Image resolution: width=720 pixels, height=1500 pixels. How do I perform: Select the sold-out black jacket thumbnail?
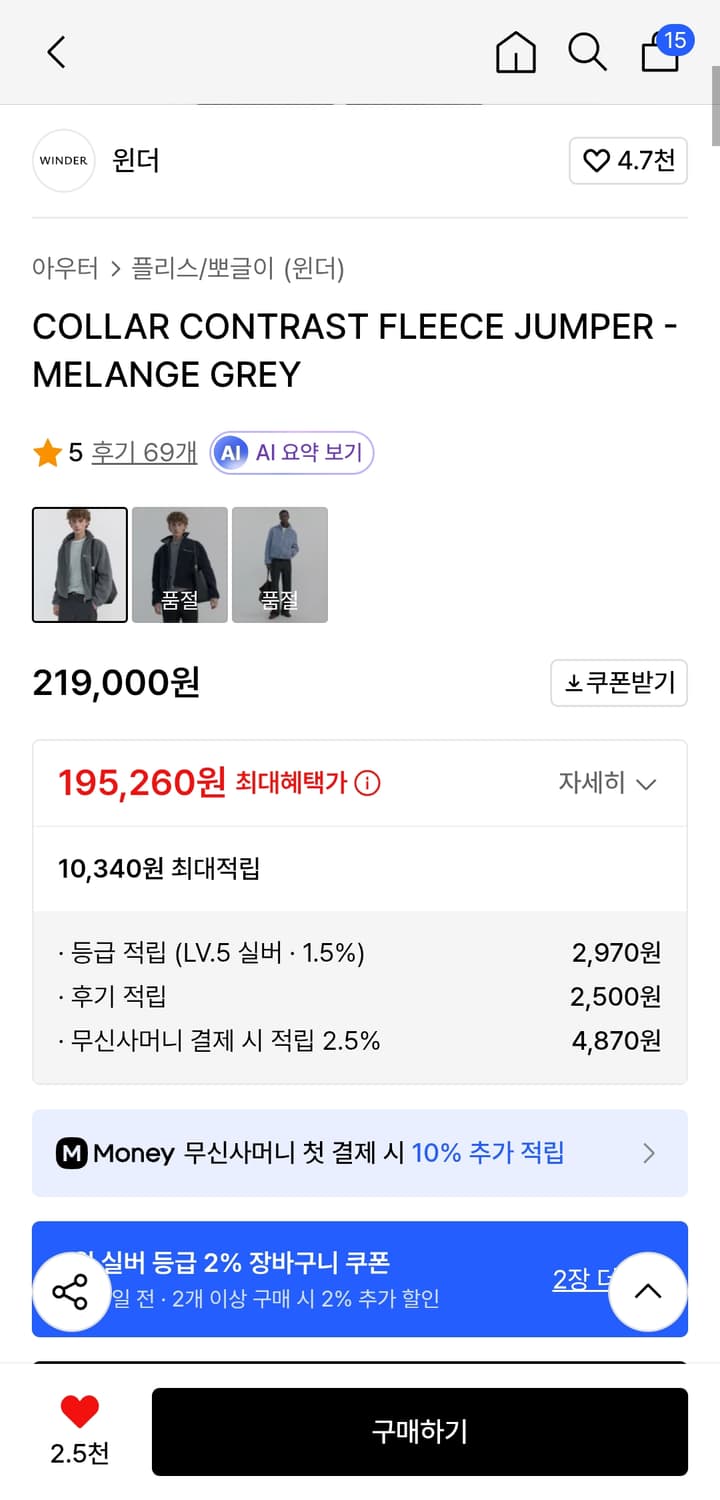click(x=179, y=564)
